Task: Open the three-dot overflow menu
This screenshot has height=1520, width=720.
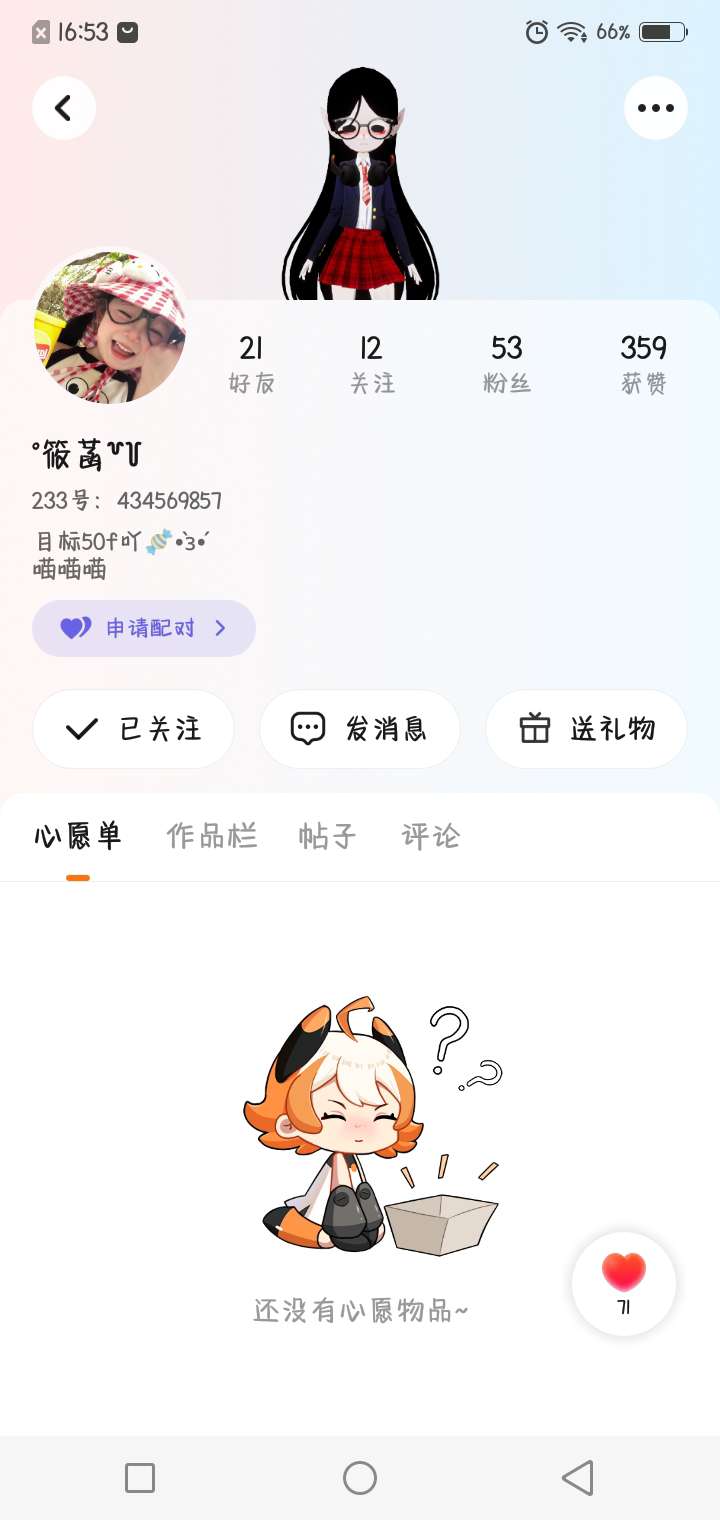Action: tap(655, 108)
